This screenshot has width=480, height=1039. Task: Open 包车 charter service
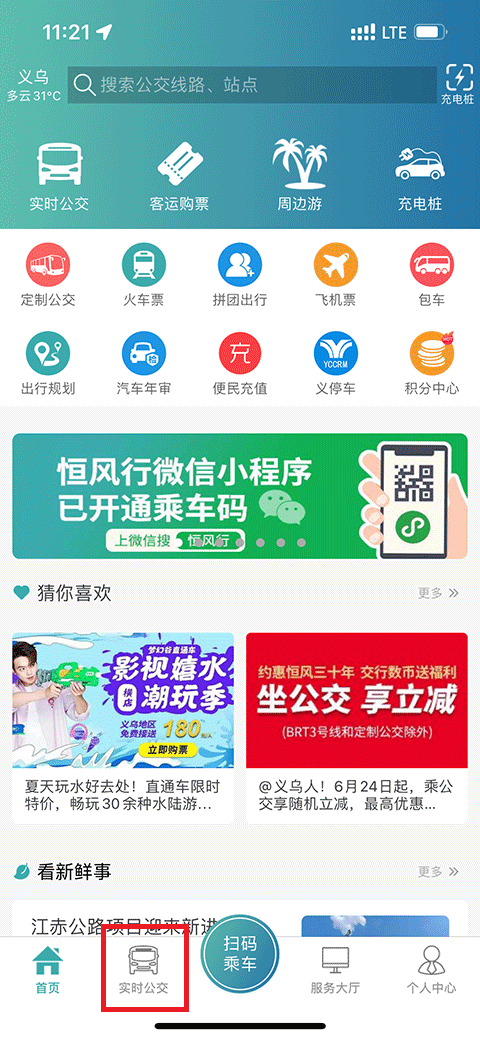coord(432,275)
